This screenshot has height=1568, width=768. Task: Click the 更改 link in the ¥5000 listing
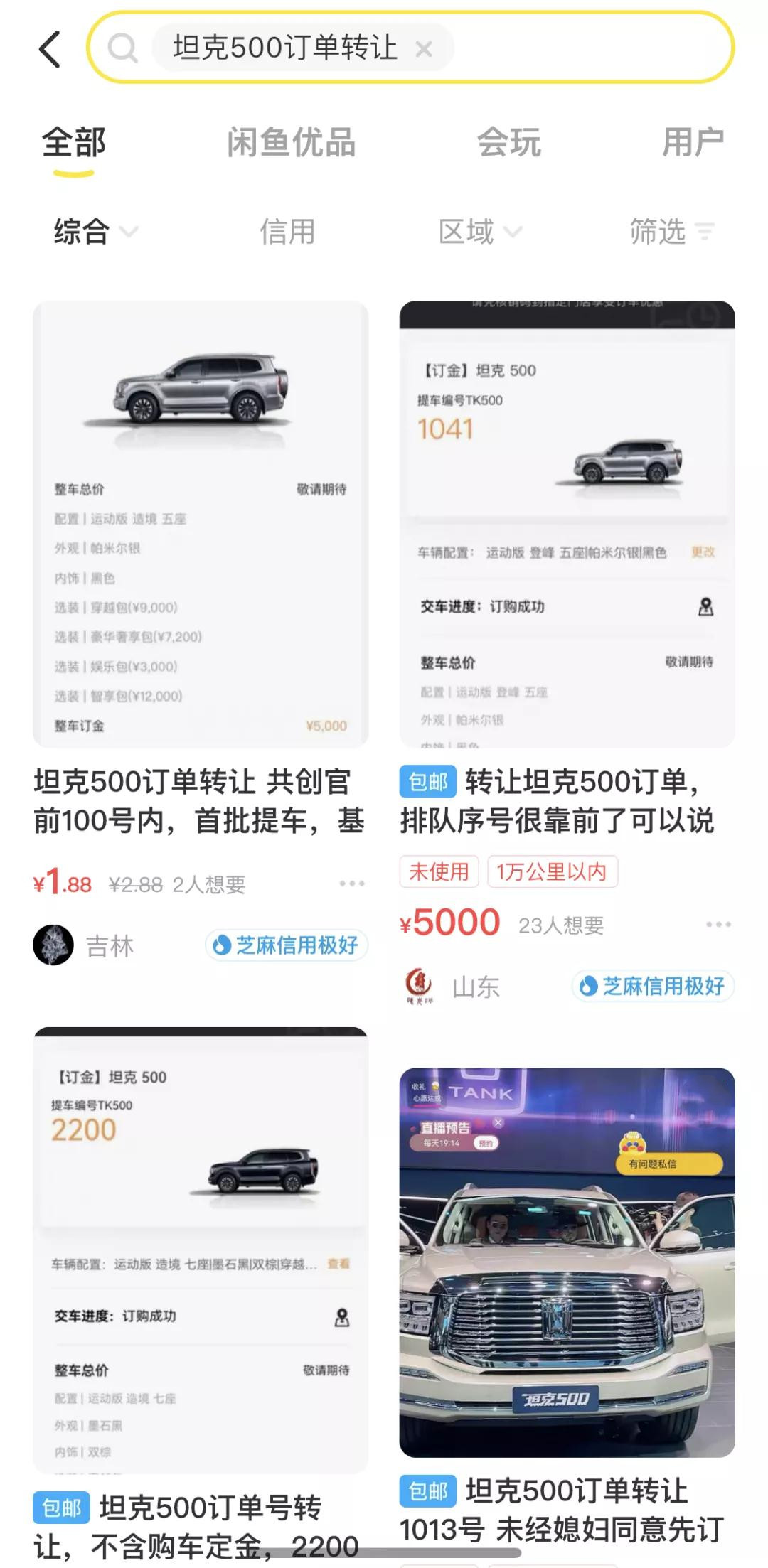click(703, 550)
